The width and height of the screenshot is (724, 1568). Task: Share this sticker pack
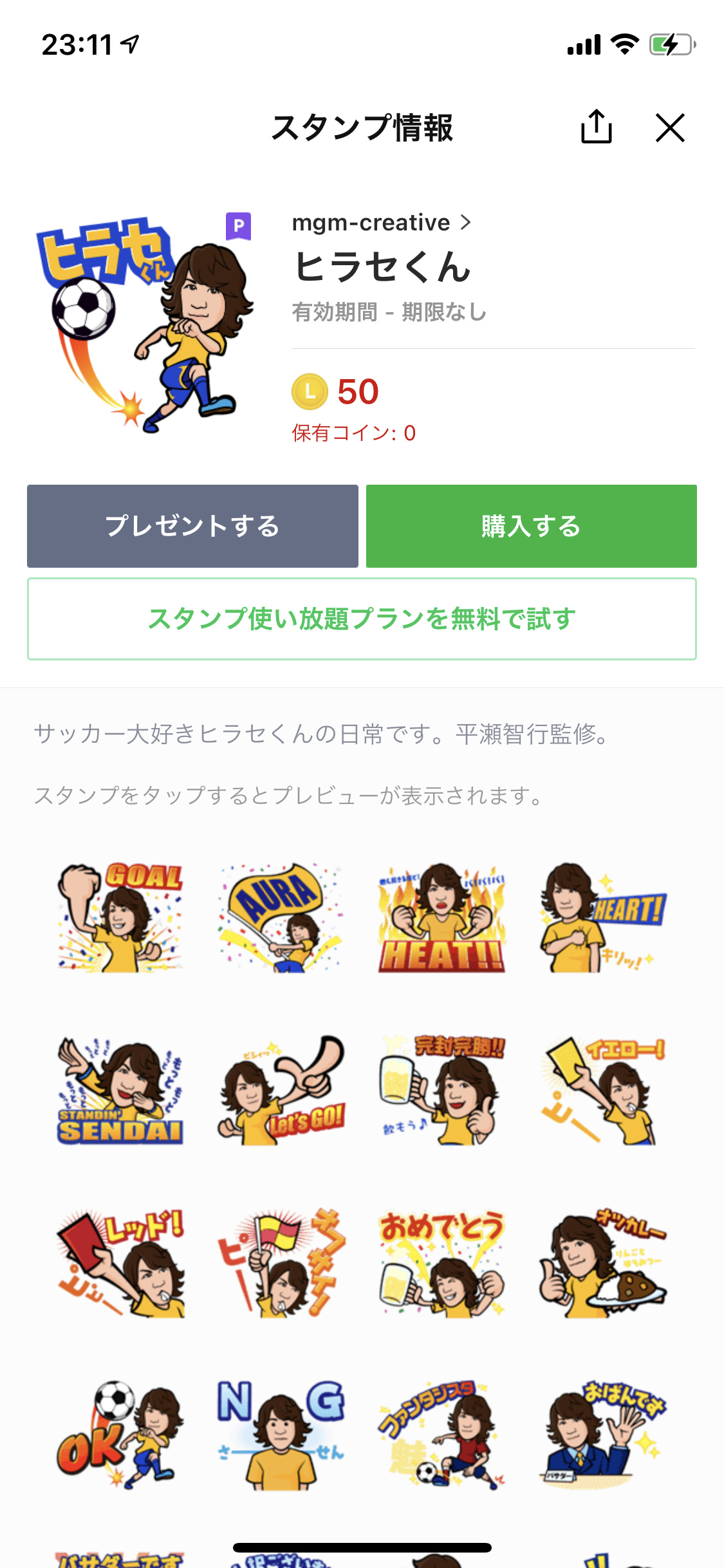click(x=596, y=127)
